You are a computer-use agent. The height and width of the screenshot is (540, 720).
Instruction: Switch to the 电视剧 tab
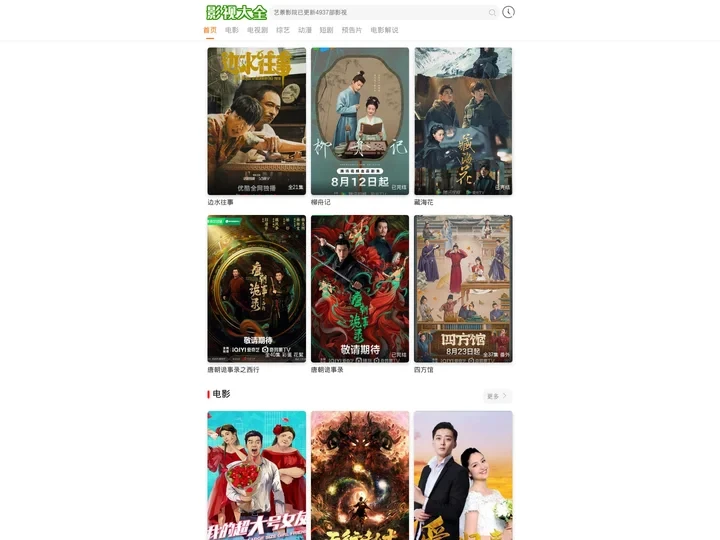(x=257, y=30)
